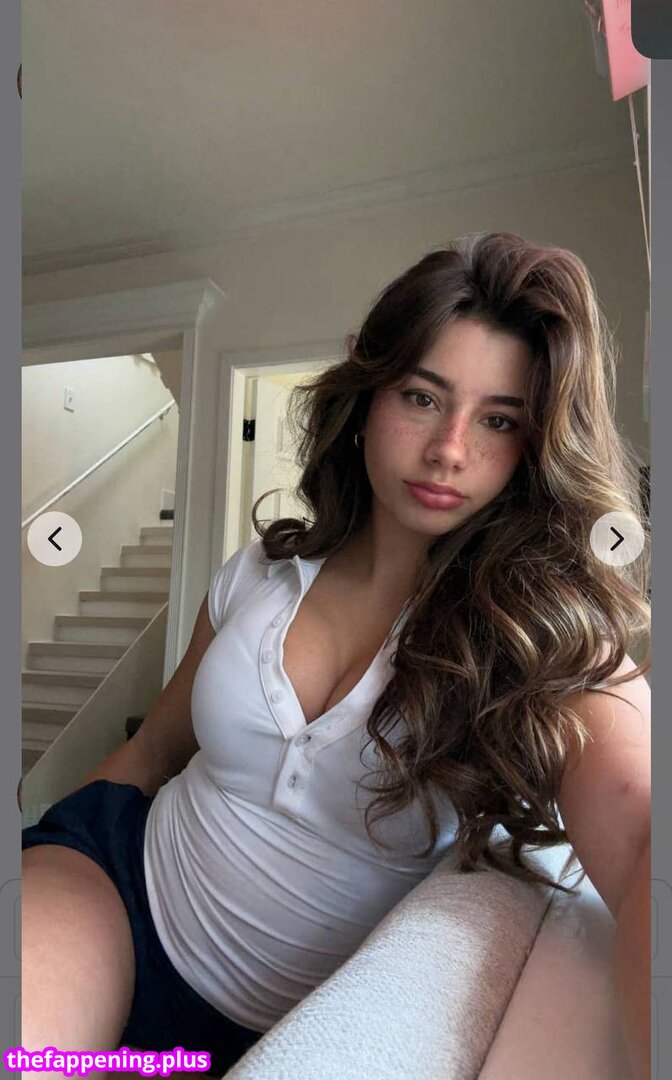Go to the previous photo

(54, 539)
